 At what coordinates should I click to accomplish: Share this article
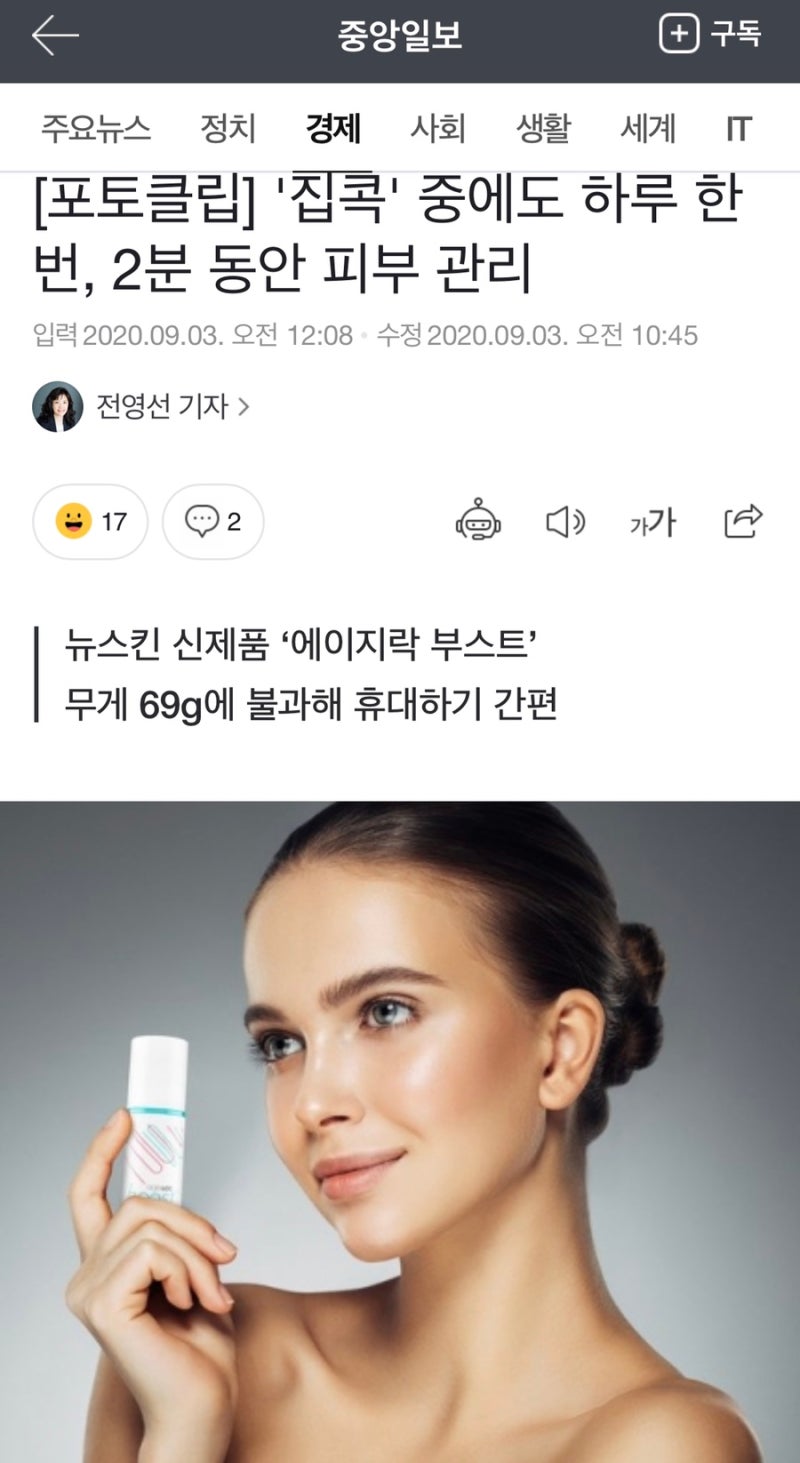click(743, 521)
